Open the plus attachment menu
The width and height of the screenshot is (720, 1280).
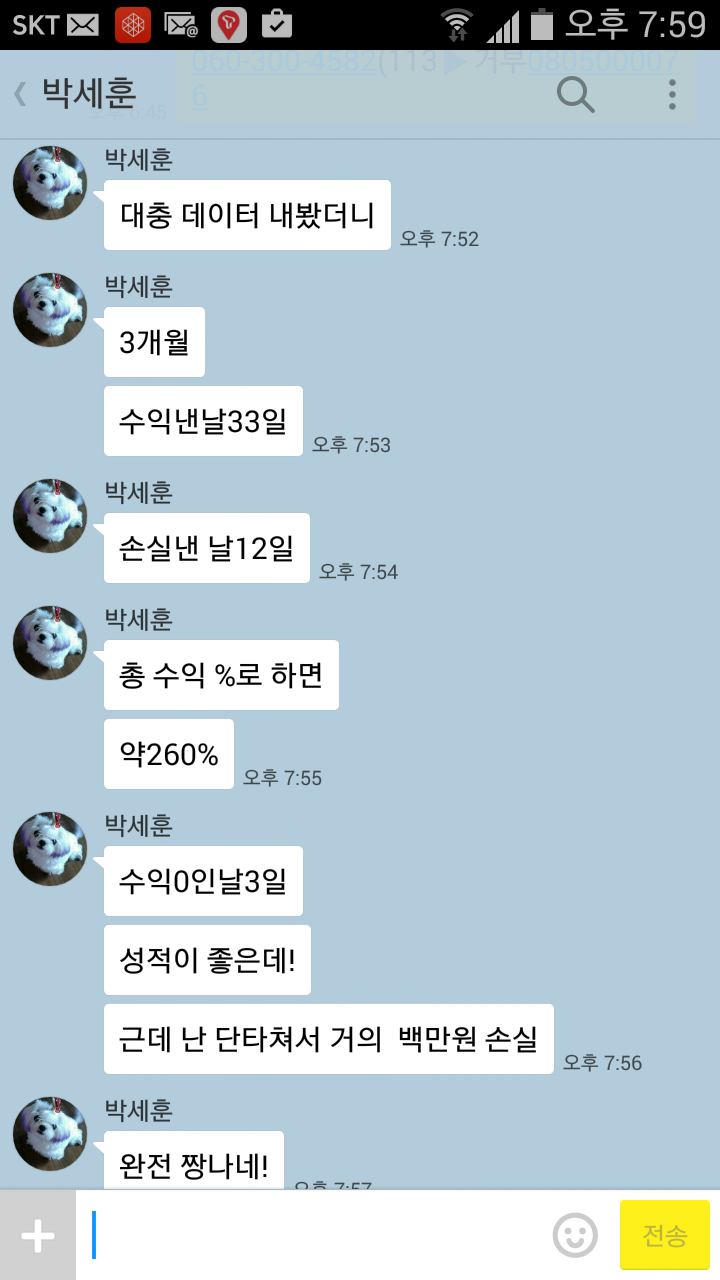[38, 1236]
